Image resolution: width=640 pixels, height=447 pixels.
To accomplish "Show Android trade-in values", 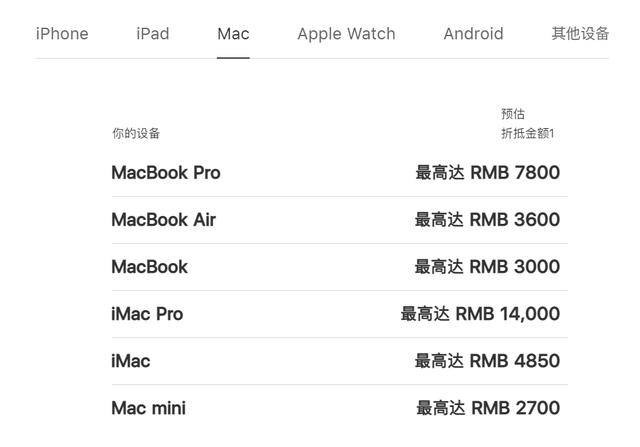I will (473, 34).
